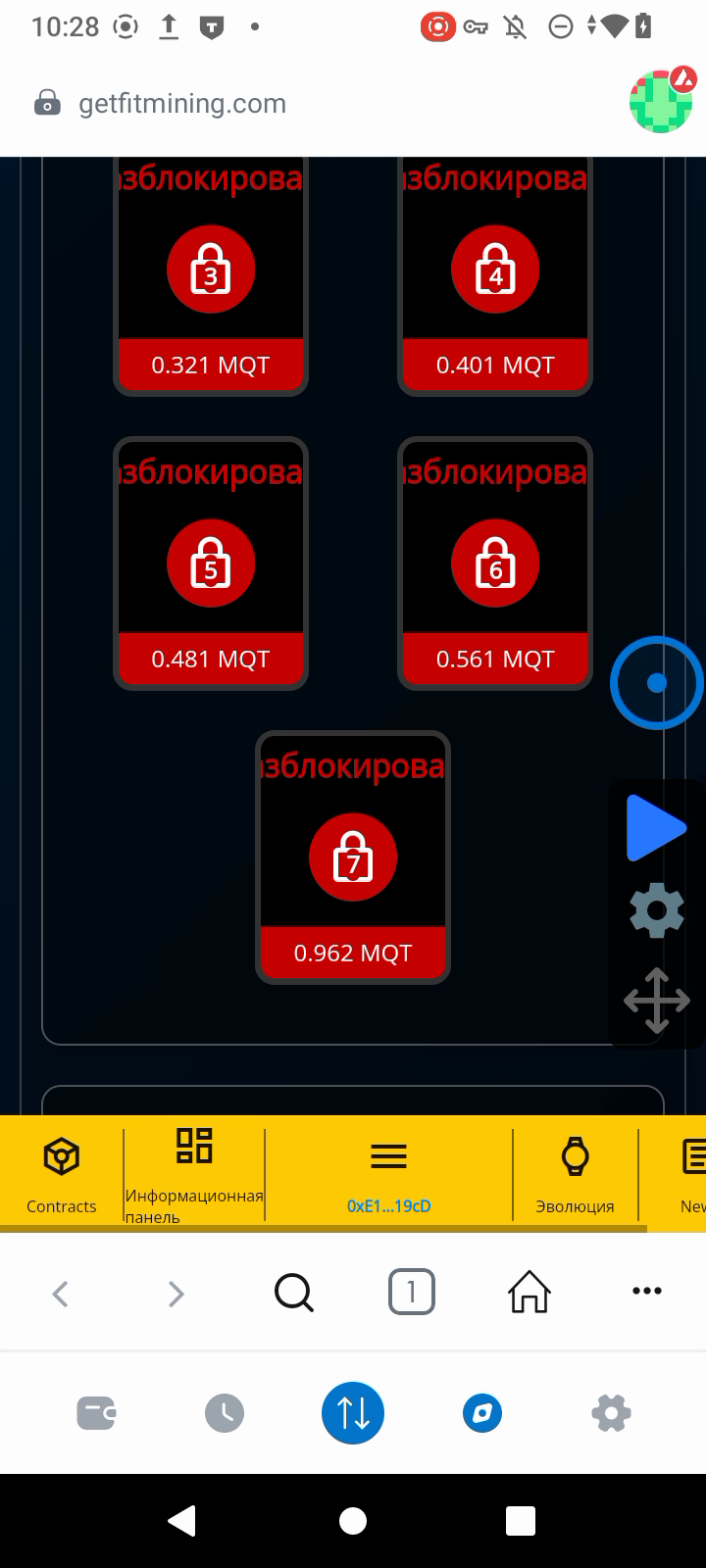Screen dimensions: 706x1568
Task: Tap the move arrows overlay handle
Action: [x=656, y=1001]
